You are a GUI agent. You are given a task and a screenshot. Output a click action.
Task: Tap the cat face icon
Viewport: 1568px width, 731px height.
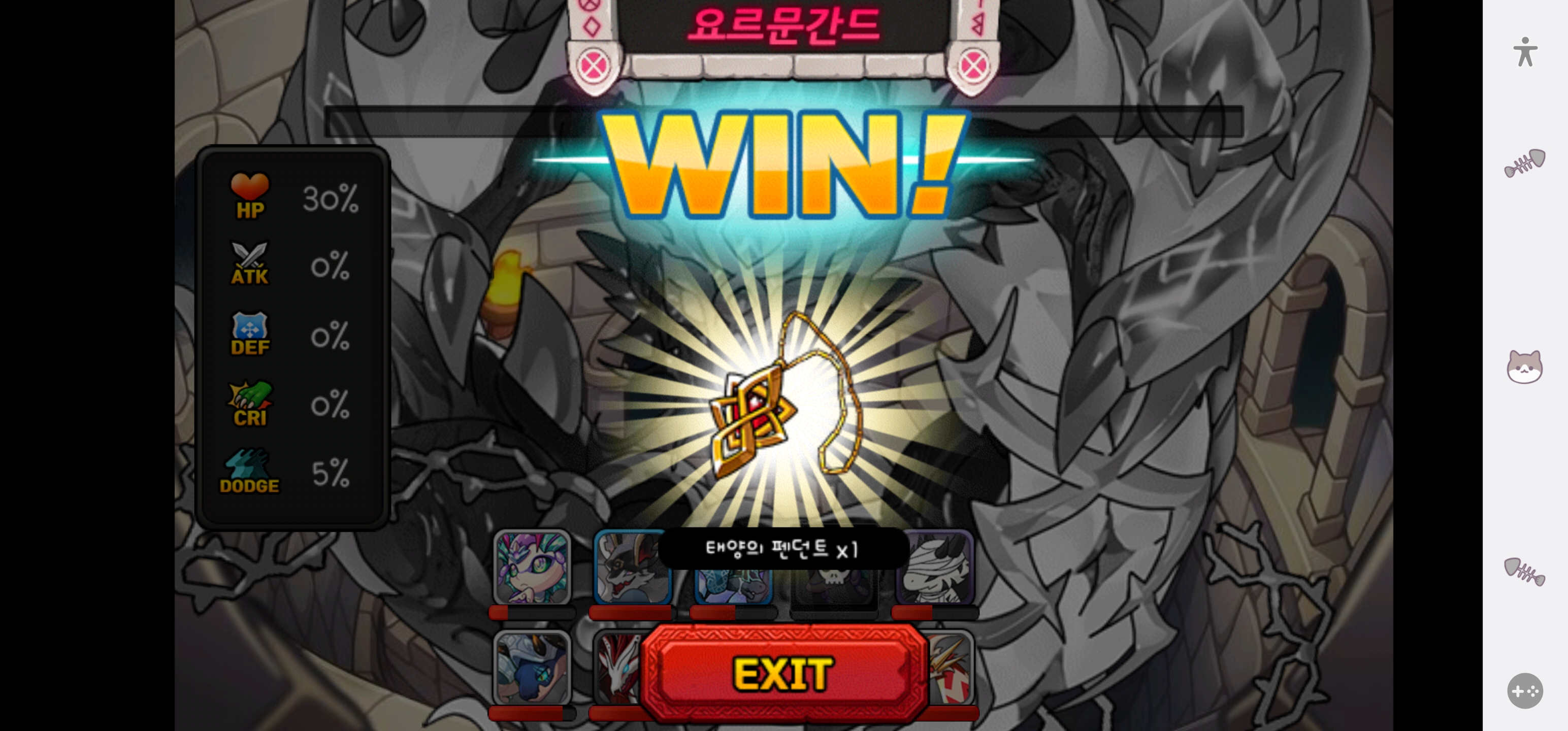[1524, 367]
